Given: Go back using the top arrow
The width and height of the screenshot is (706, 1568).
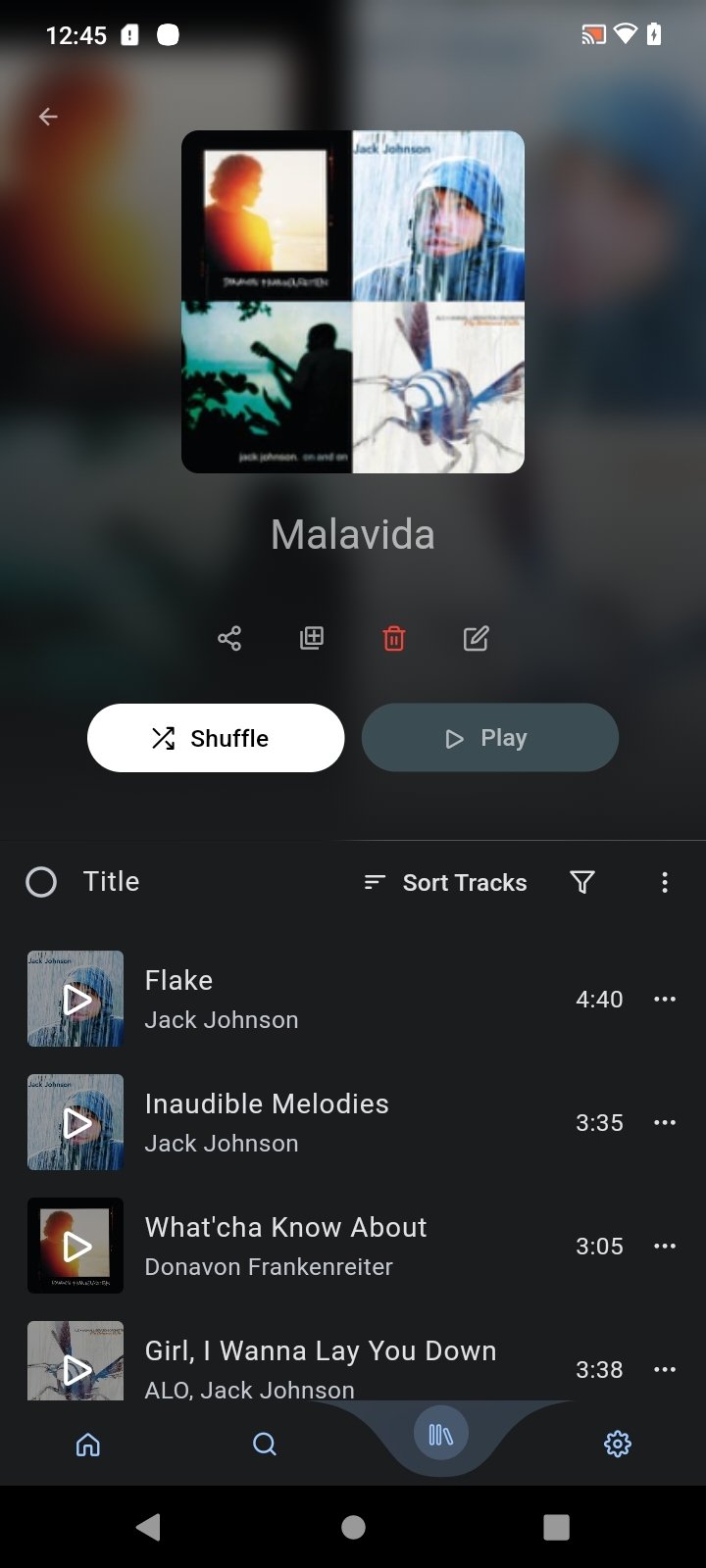Looking at the screenshot, I should point(48,117).
